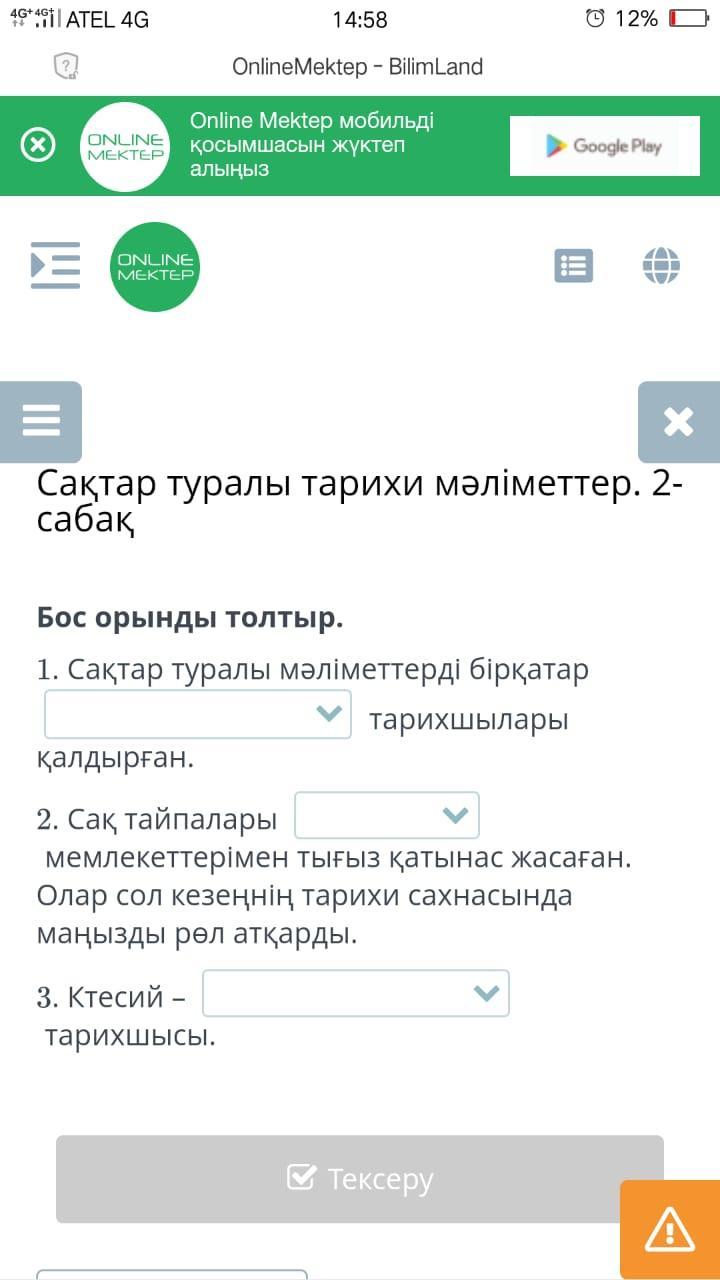This screenshot has height=1280, width=720.
Task: Open the gray hamburger side panel
Action: click(x=41, y=421)
